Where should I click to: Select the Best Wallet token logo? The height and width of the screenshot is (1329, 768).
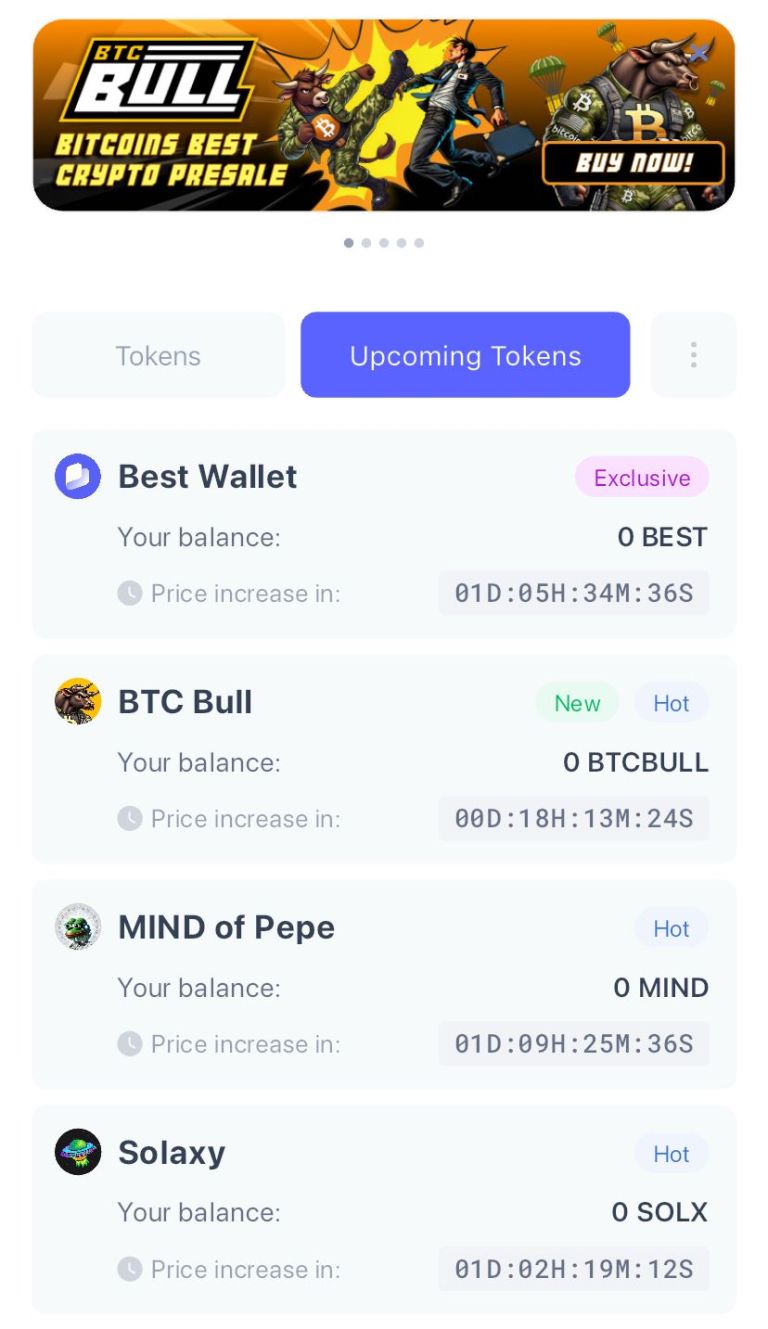point(77,477)
